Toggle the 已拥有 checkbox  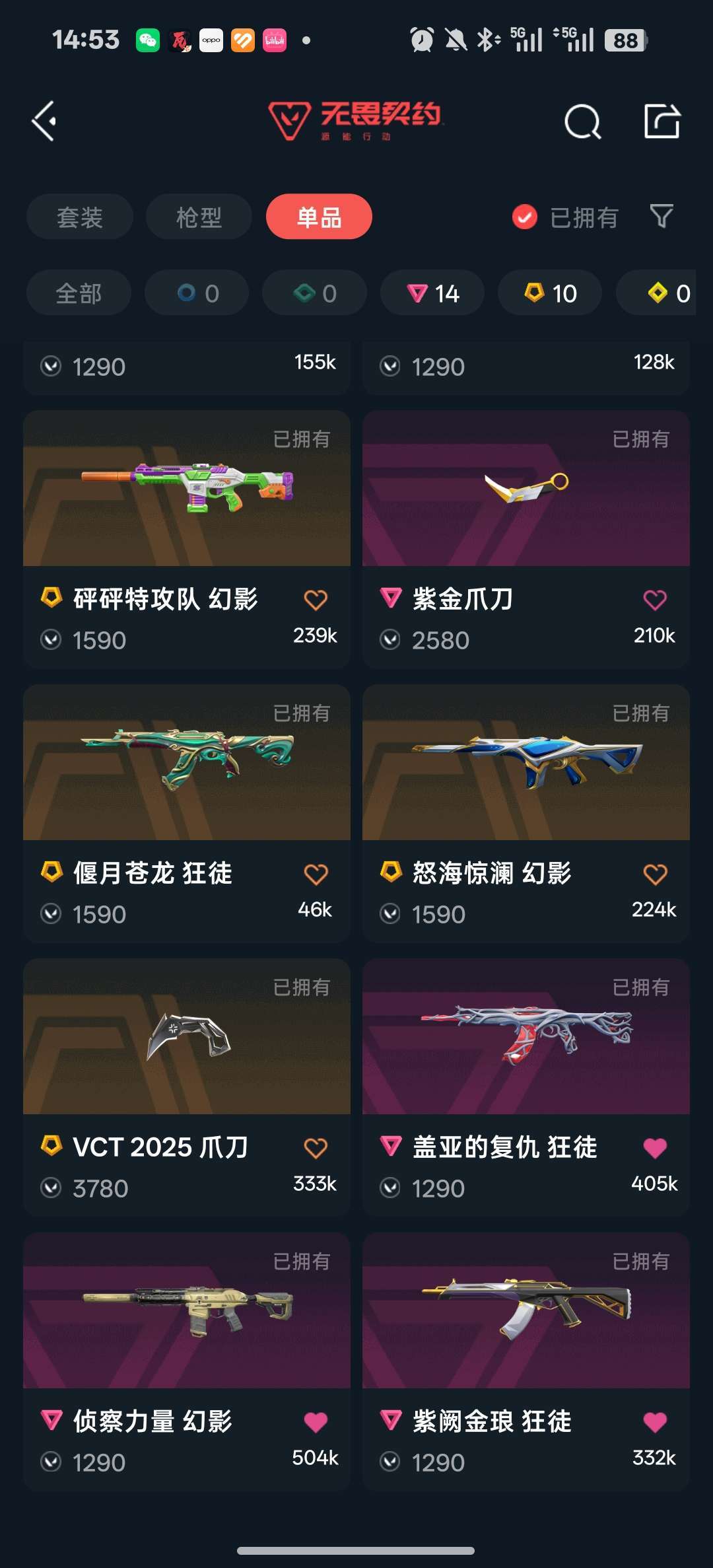click(x=525, y=217)
